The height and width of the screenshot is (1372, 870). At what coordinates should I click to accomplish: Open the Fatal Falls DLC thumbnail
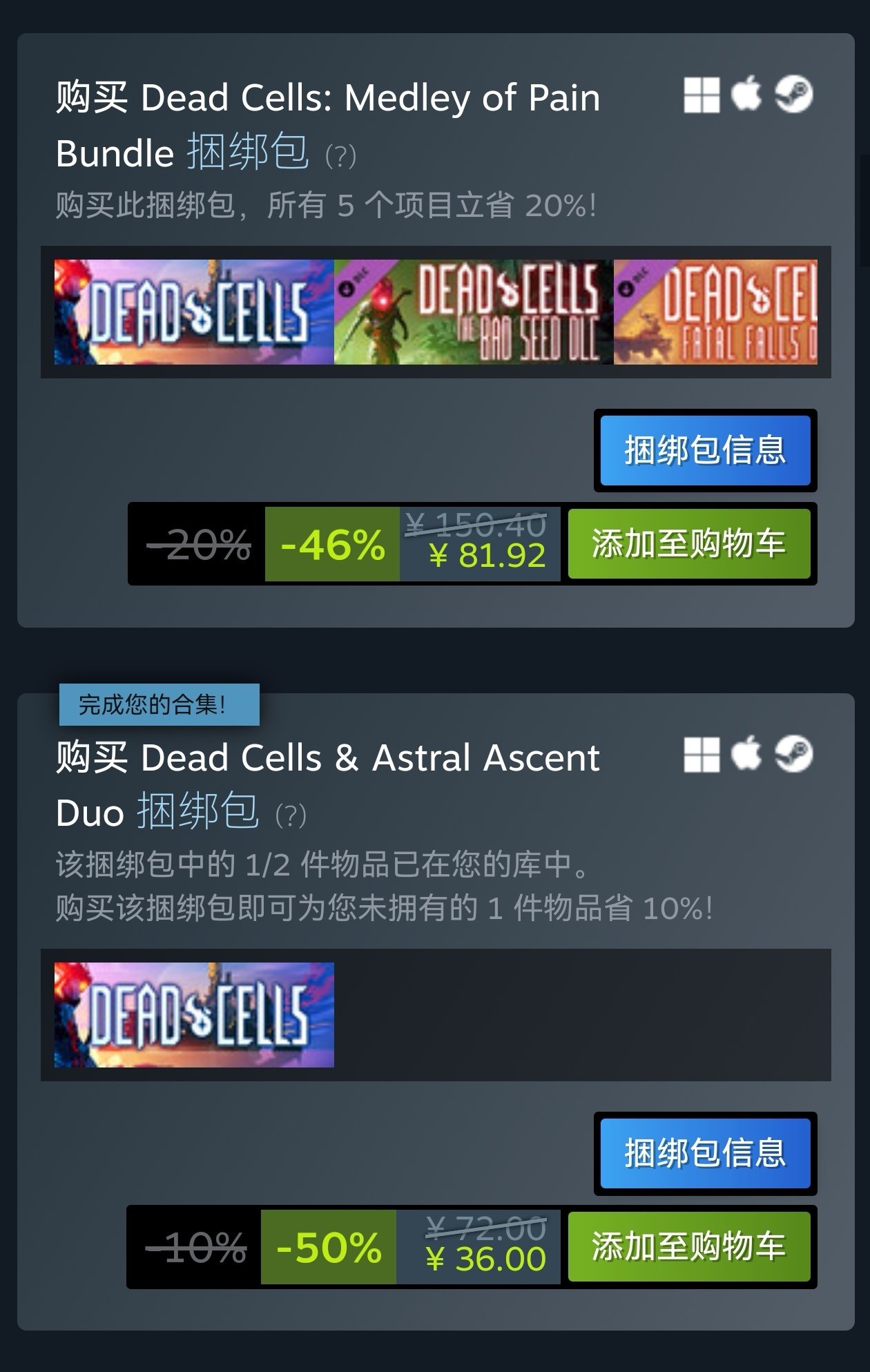pos(715,312)
